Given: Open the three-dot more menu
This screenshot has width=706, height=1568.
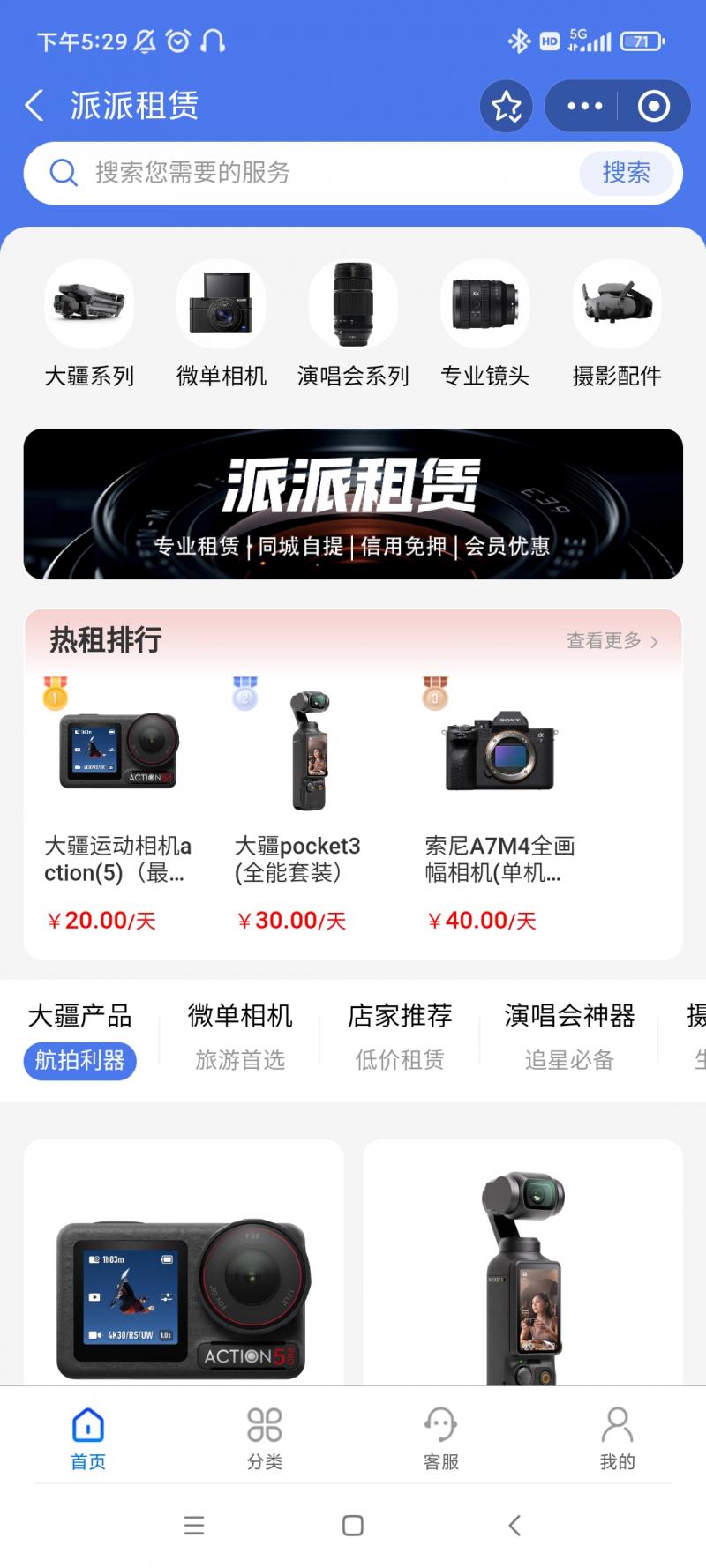Looking at the screenshot, I should pos(584,107).
